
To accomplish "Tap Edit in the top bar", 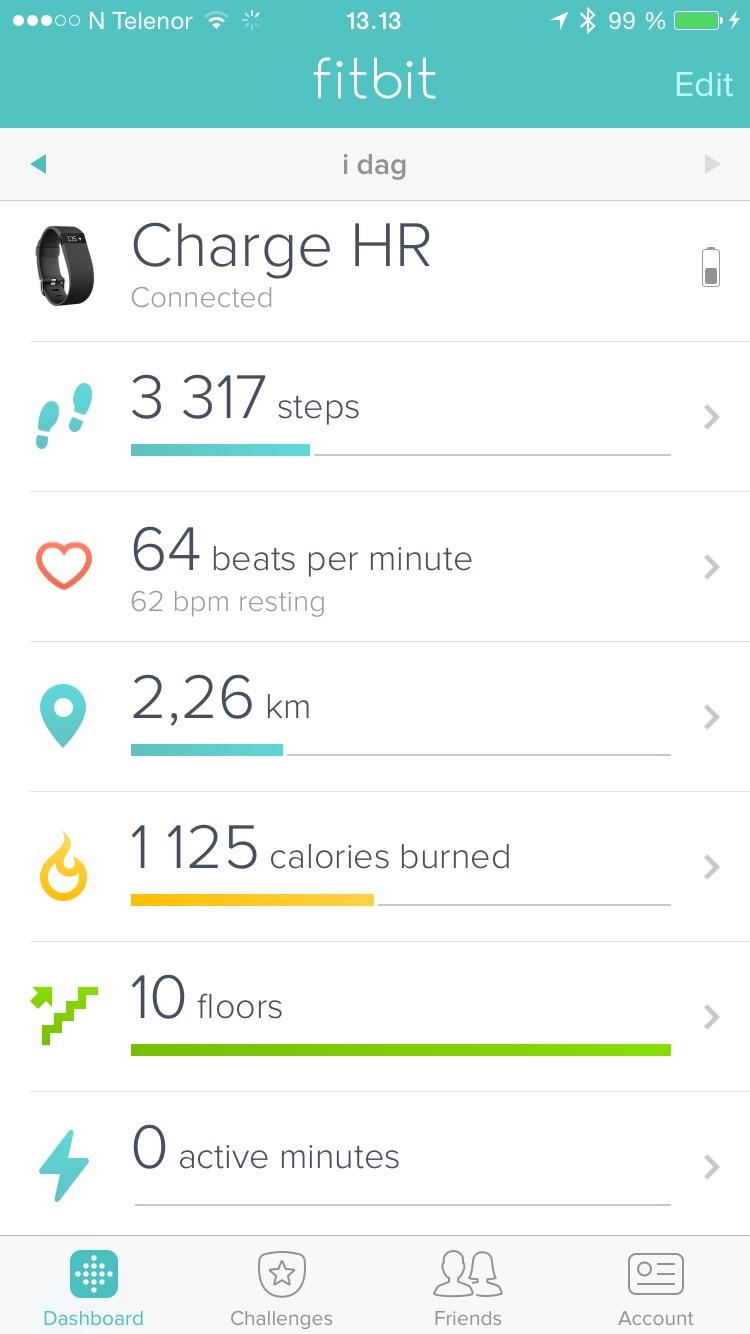I will tap(704, 84).
